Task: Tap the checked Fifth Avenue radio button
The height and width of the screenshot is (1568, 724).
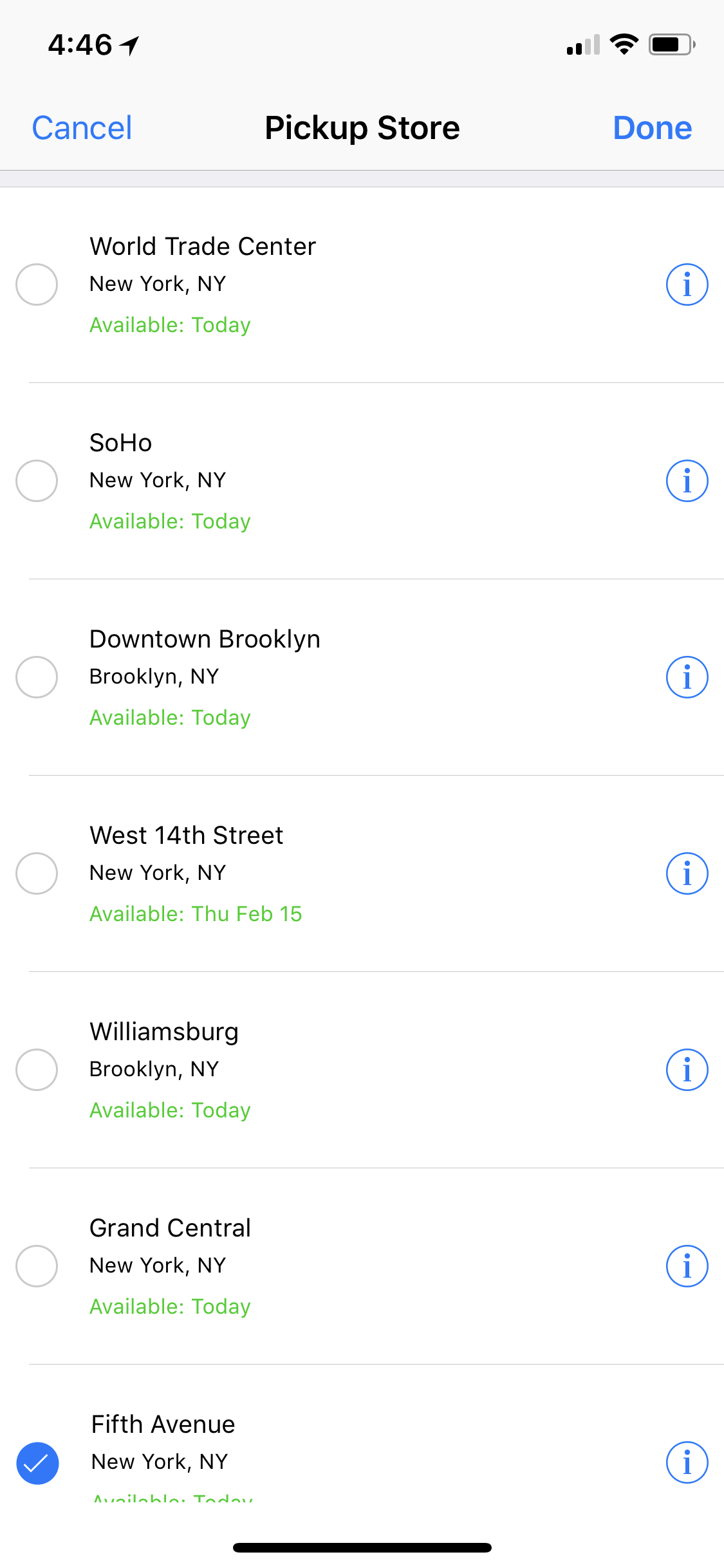Action: (37, 1463)
